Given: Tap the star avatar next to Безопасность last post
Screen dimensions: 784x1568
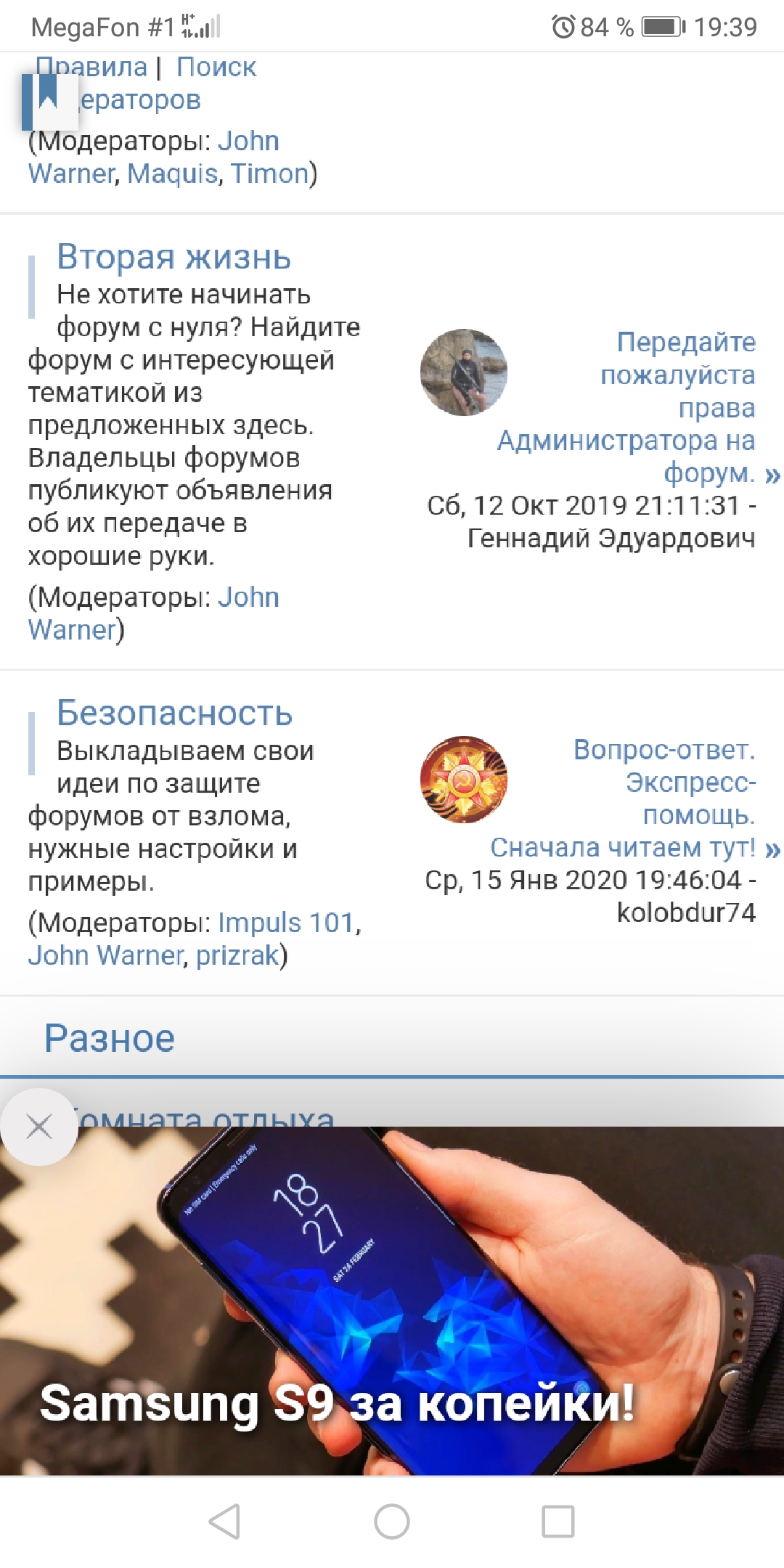Looking at the screenshot, I should [464, 780].
